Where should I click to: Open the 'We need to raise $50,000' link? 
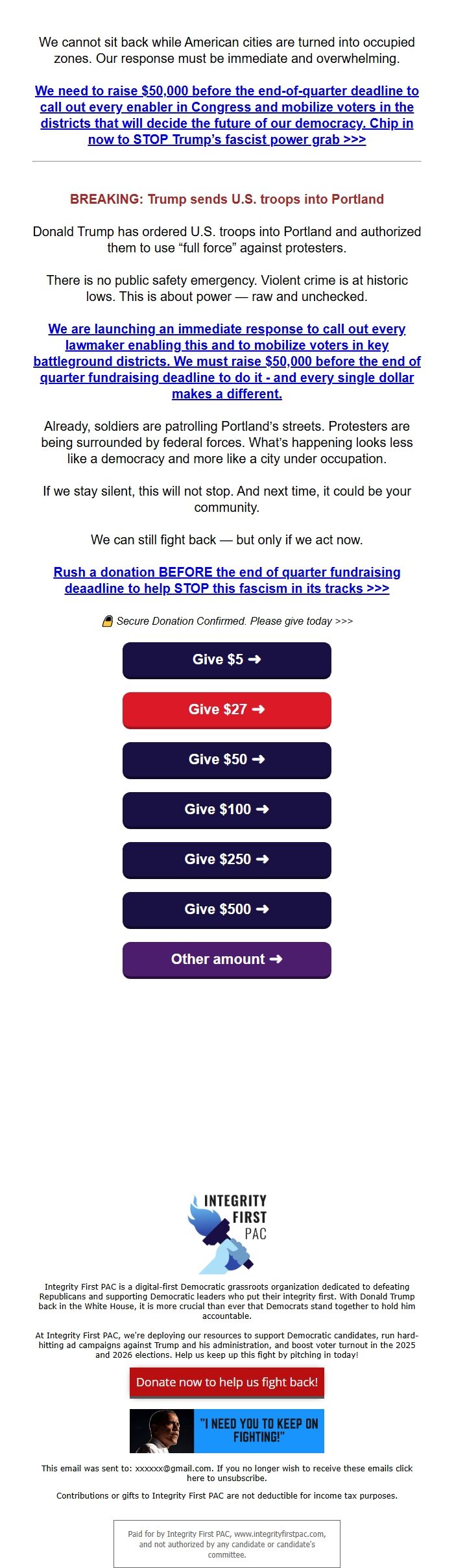227,115
